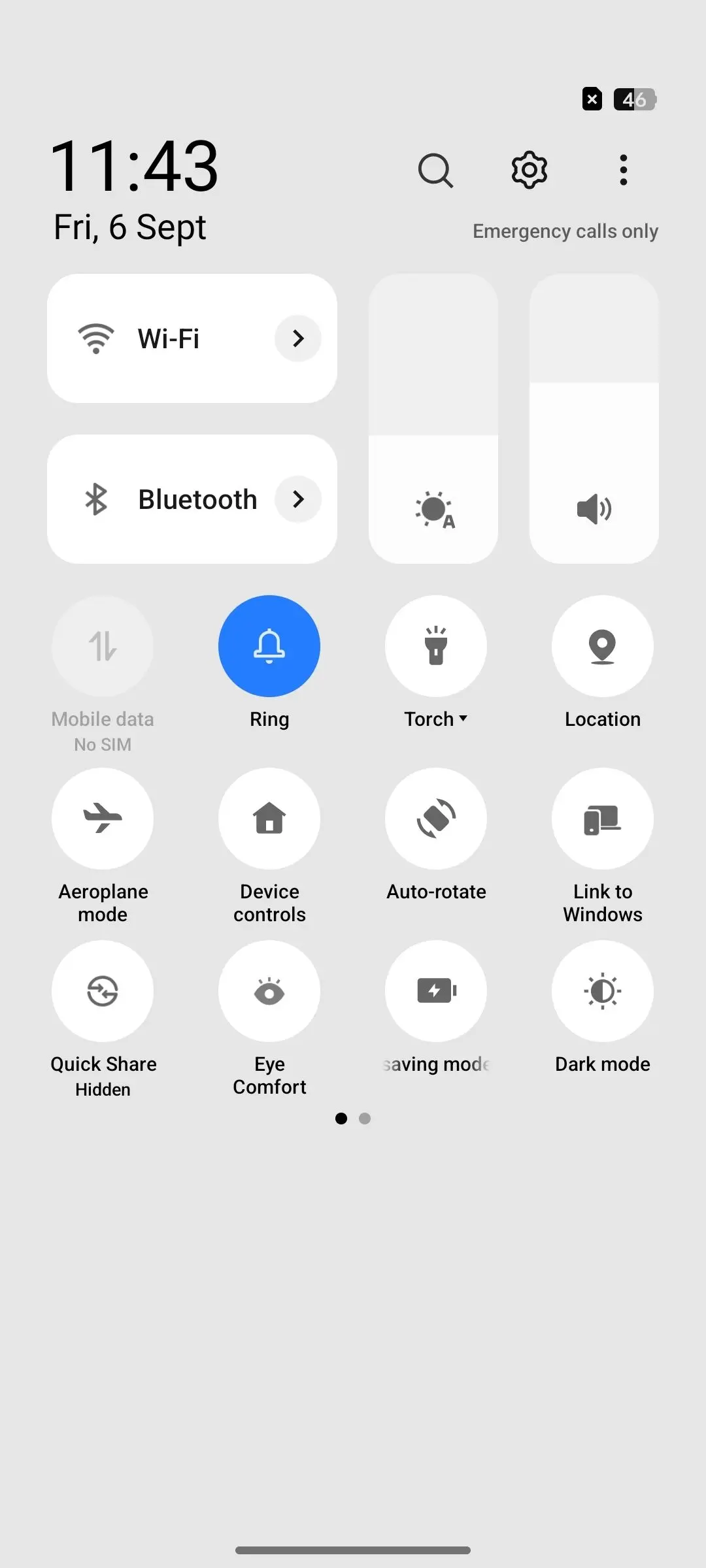Toggle Dark mode
The image size is (706, 1568).
coord(603,991)
